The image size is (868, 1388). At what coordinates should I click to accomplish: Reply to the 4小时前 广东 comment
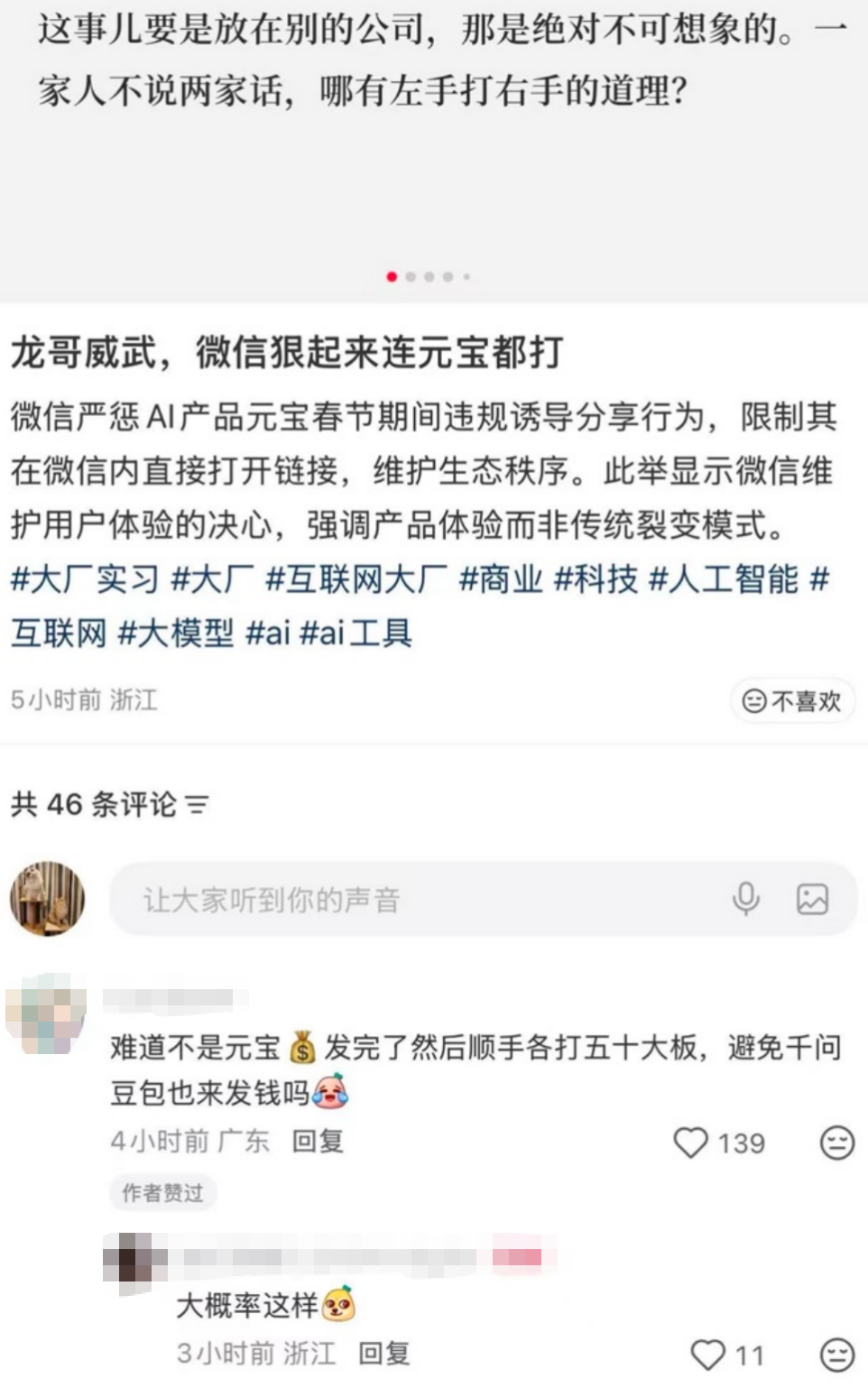(318, 1142)
